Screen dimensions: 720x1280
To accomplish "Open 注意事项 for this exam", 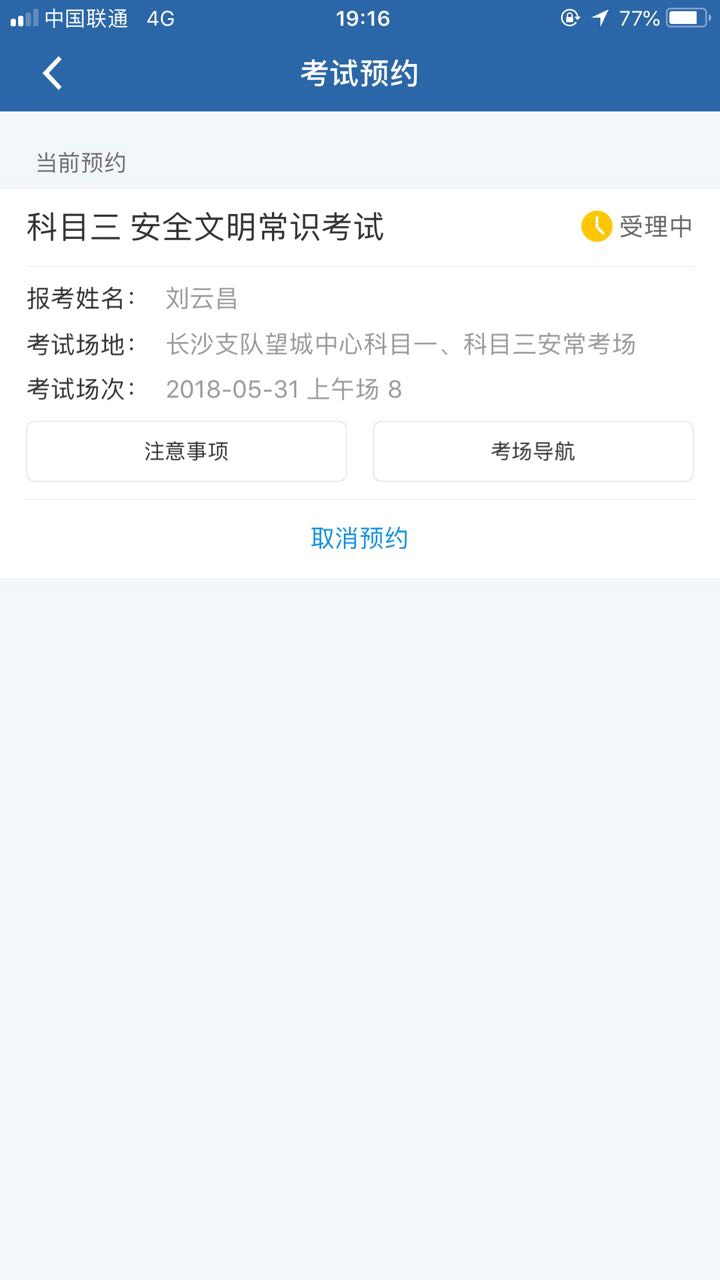I will [x=186, y=451].
